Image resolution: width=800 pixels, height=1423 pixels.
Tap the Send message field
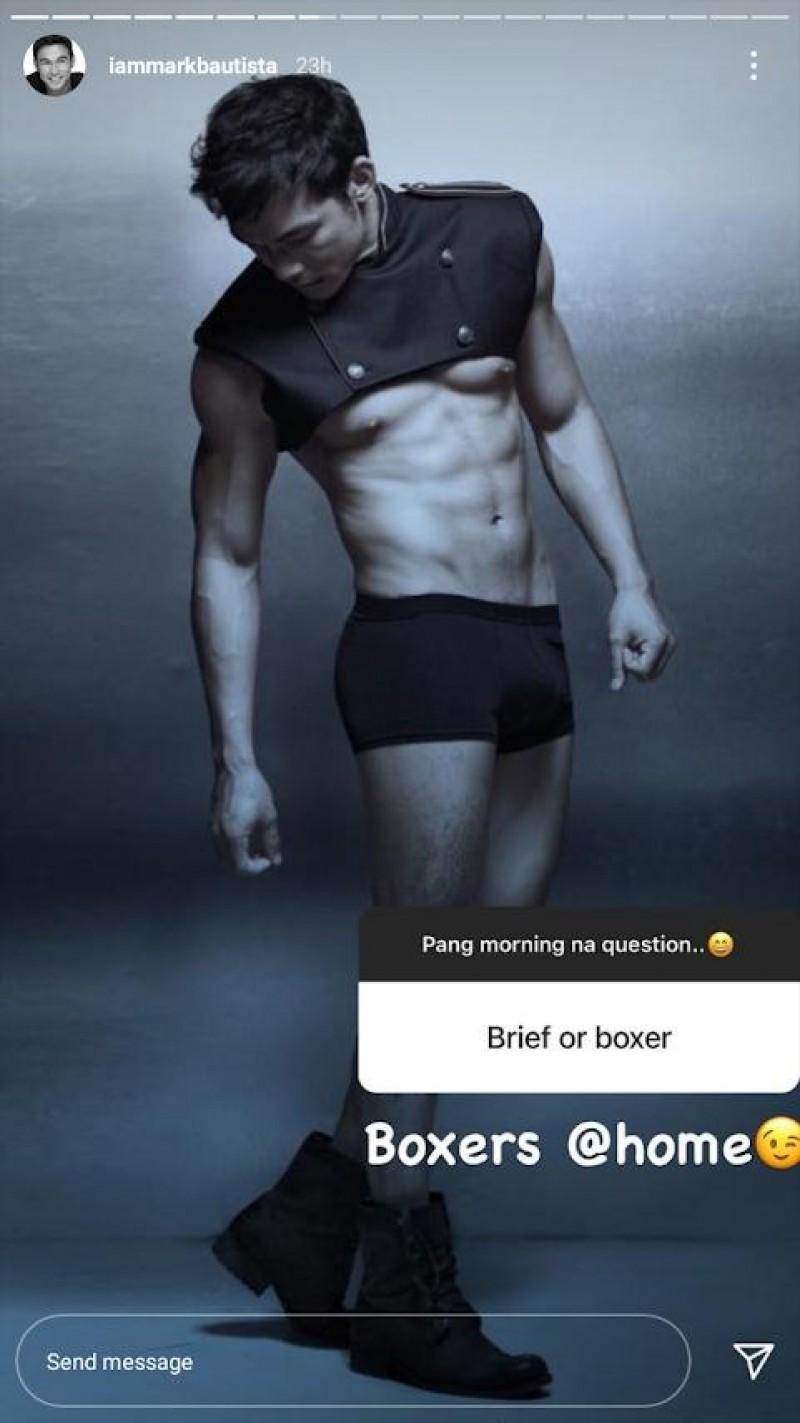[x=352, y=1361]
